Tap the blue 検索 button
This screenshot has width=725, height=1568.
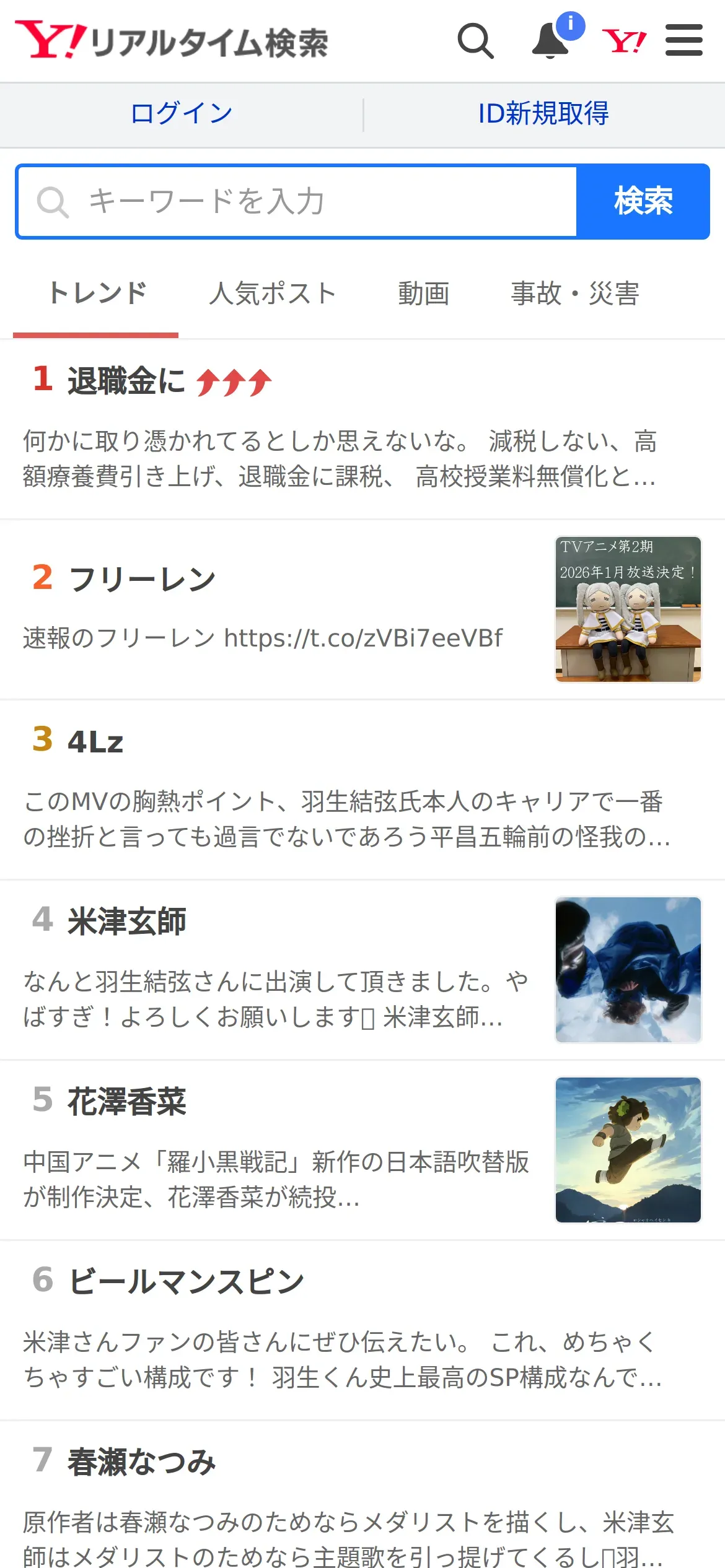click(x=643, y=202)
